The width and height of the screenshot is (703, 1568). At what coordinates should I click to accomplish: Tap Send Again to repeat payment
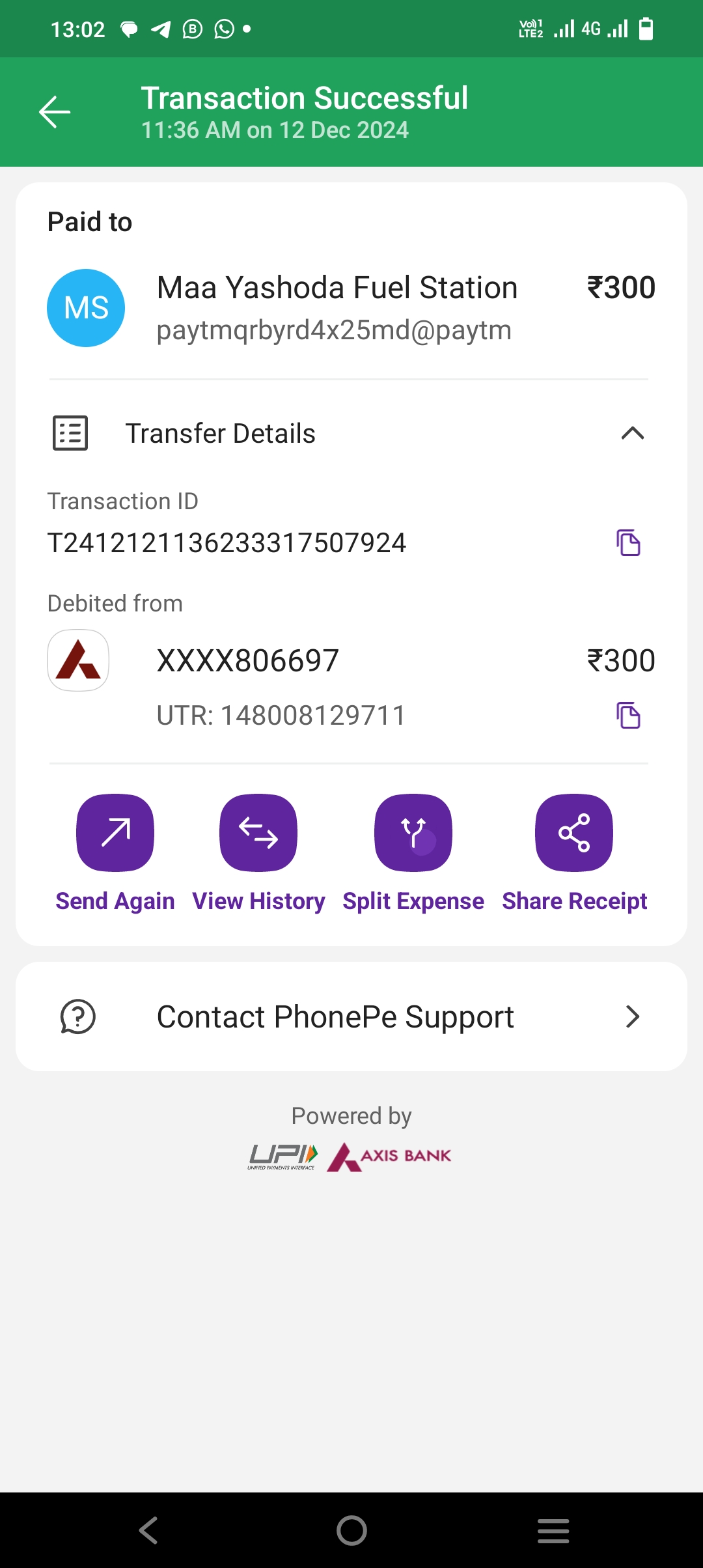[x=115, y=853]
